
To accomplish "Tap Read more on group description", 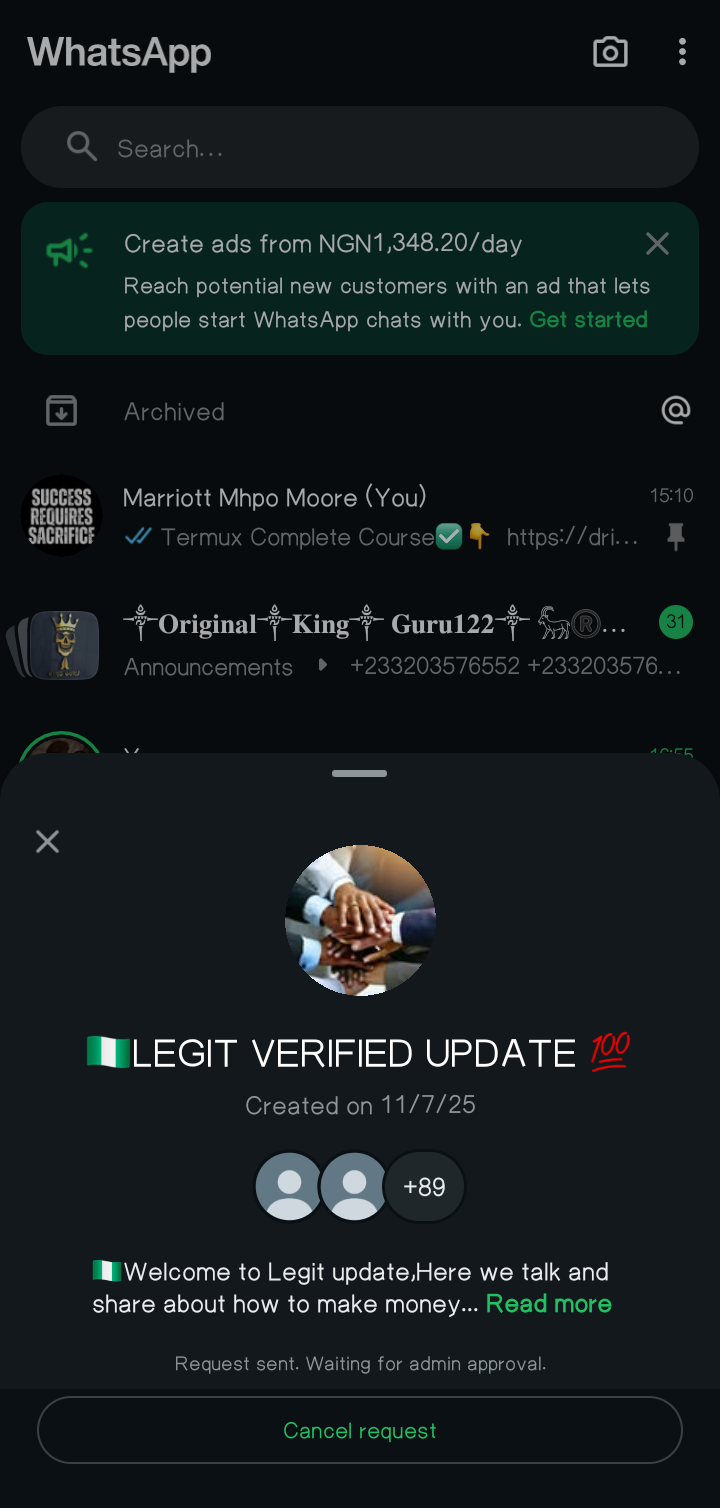I will click(x=548, y=1303).
